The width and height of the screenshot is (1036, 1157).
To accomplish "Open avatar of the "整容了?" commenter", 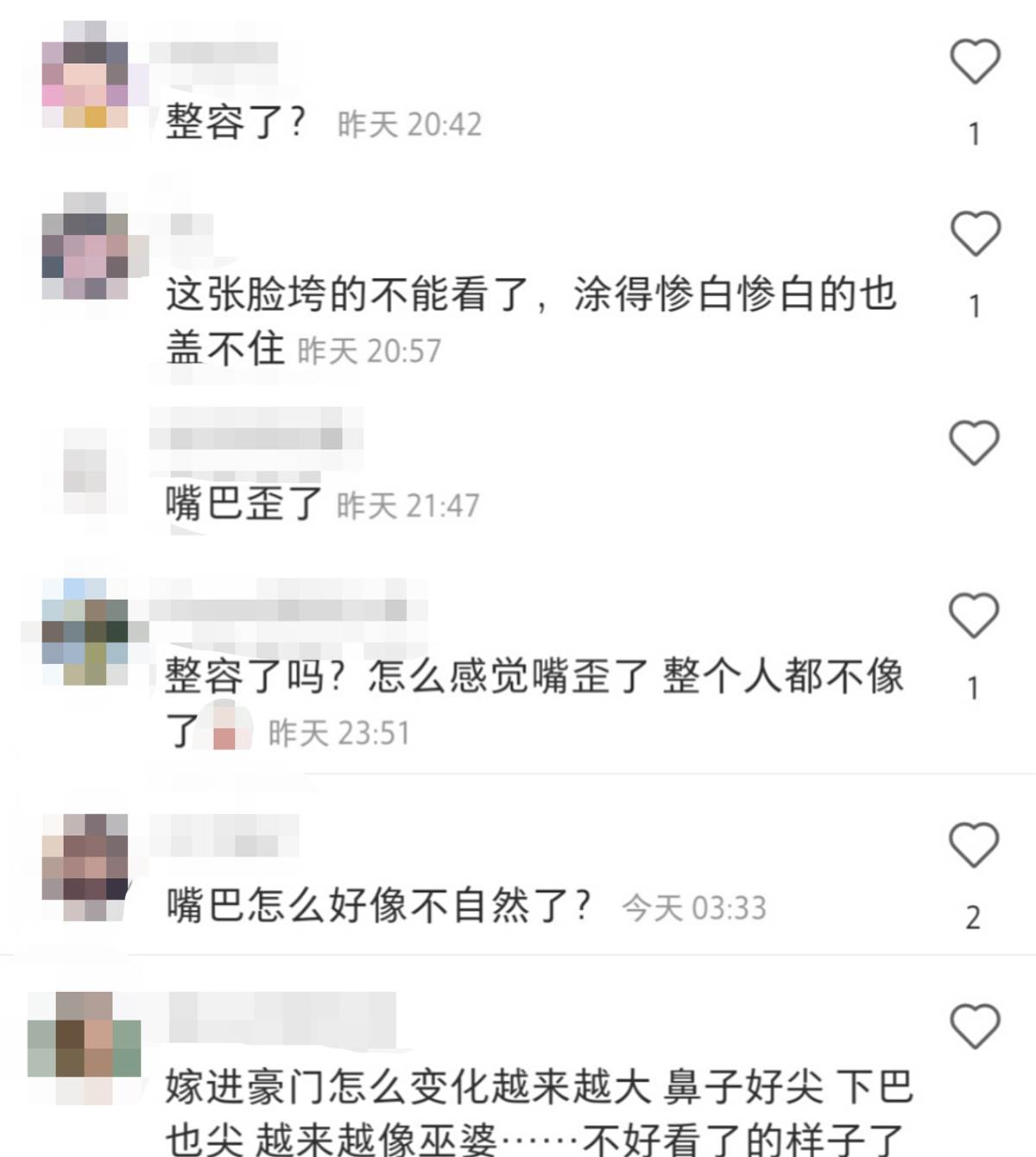I will 85,84.
